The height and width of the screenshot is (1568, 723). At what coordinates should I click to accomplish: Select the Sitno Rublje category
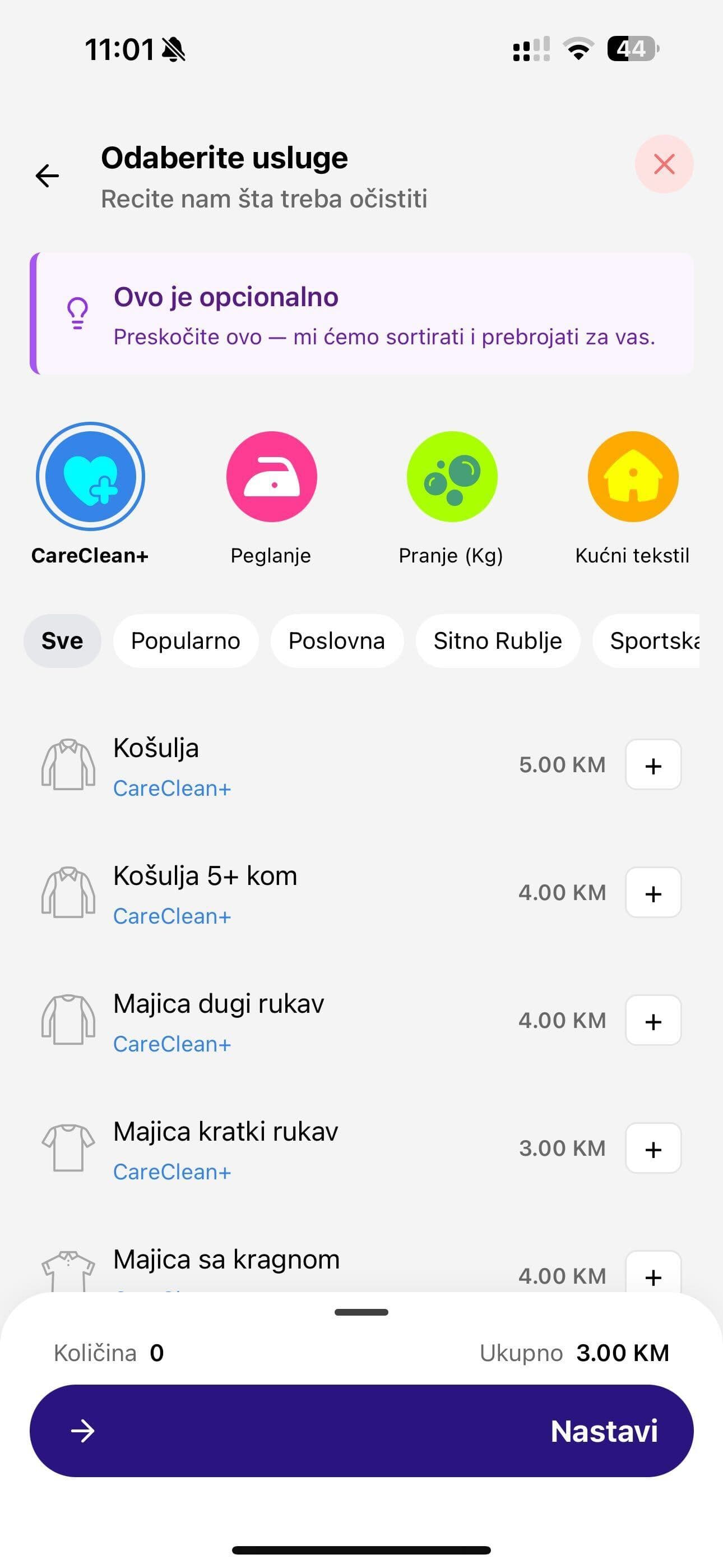498,640
